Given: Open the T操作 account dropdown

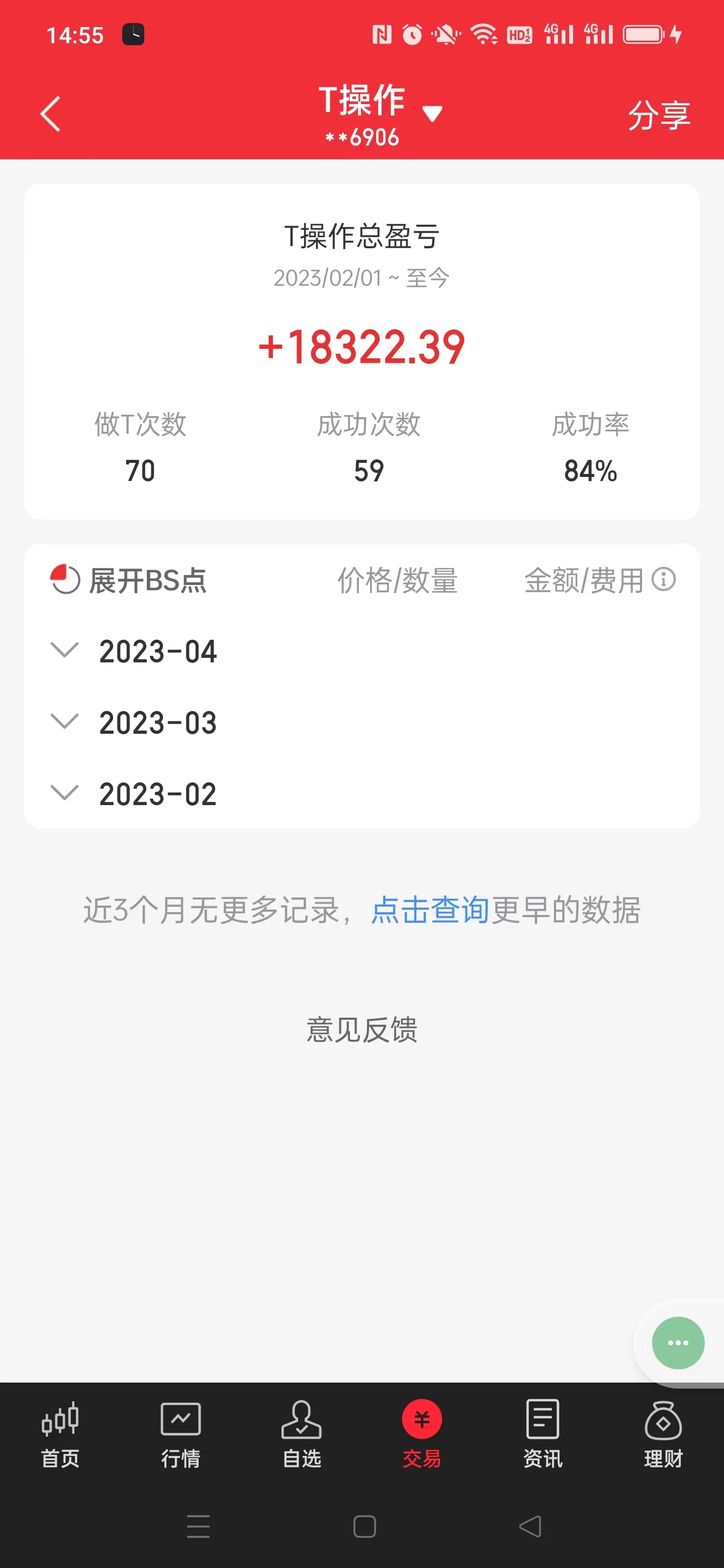Looking at the screenshot, I should coord(432,113).
